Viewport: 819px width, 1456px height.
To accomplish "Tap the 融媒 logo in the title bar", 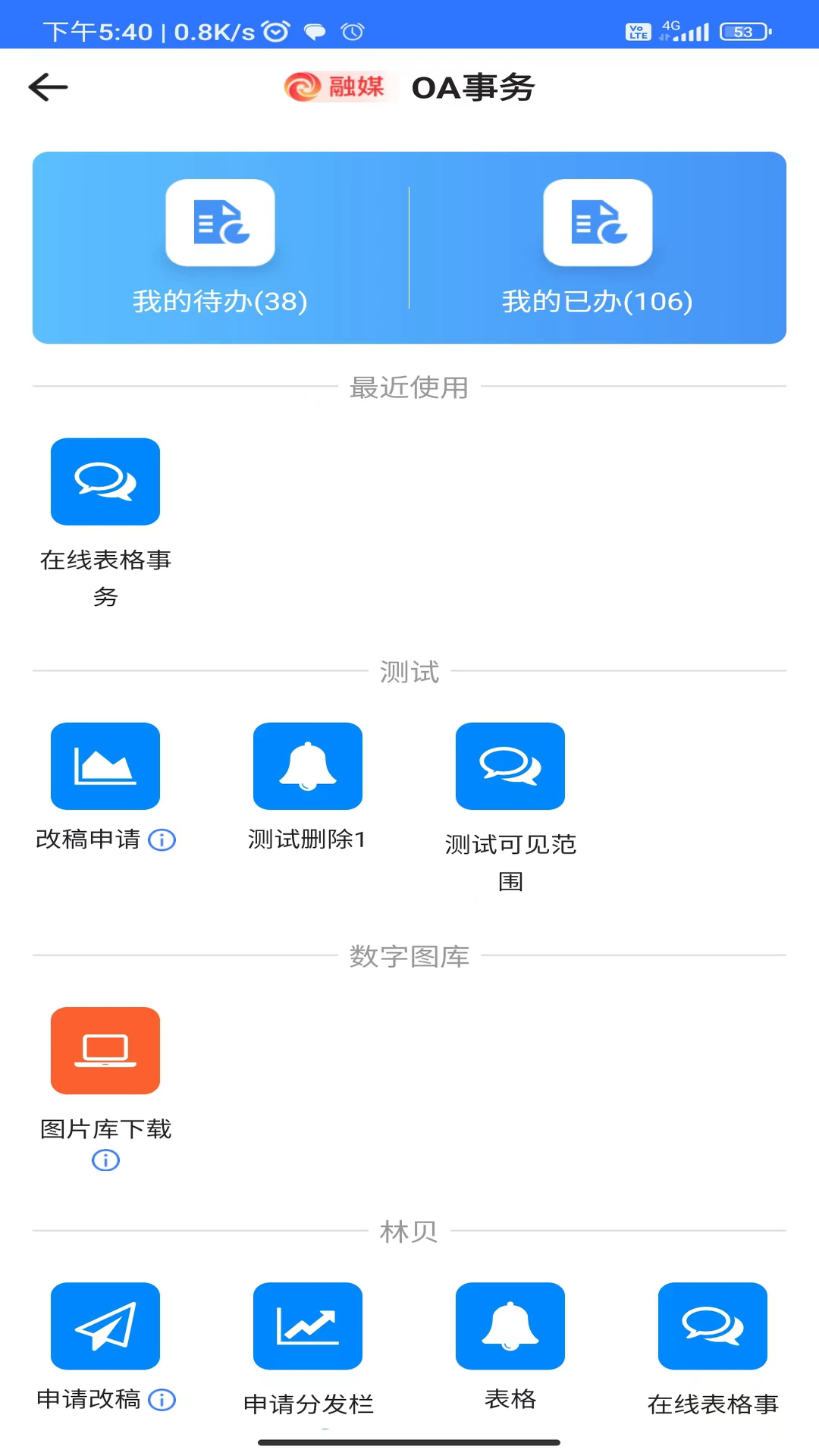I will (337, 86).
